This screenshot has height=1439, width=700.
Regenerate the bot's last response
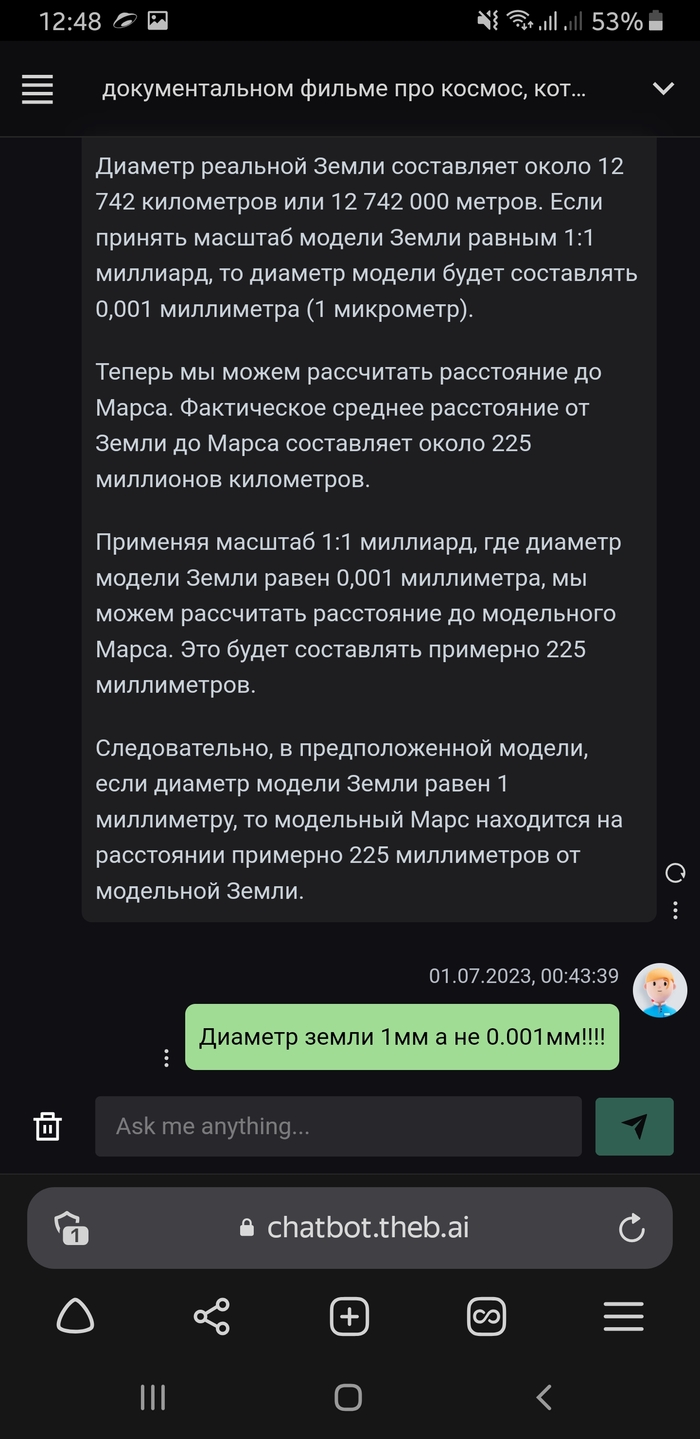pyautogui.click(x=675, y=873)
